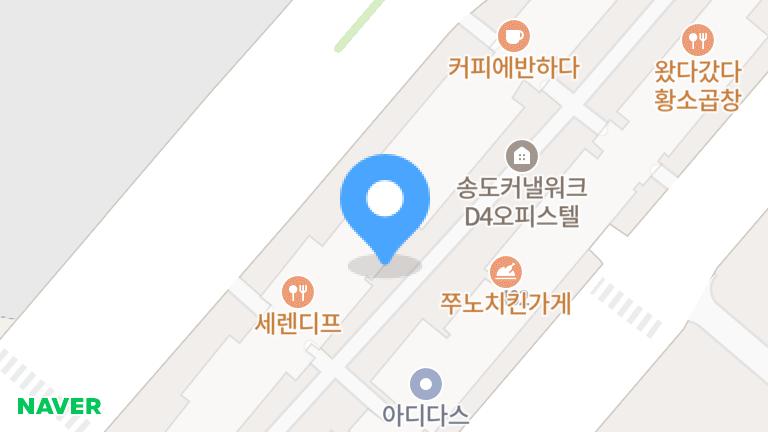
Task: Select the 왔다갔다 황소곱창 restaurant marker
Action: 698,40
